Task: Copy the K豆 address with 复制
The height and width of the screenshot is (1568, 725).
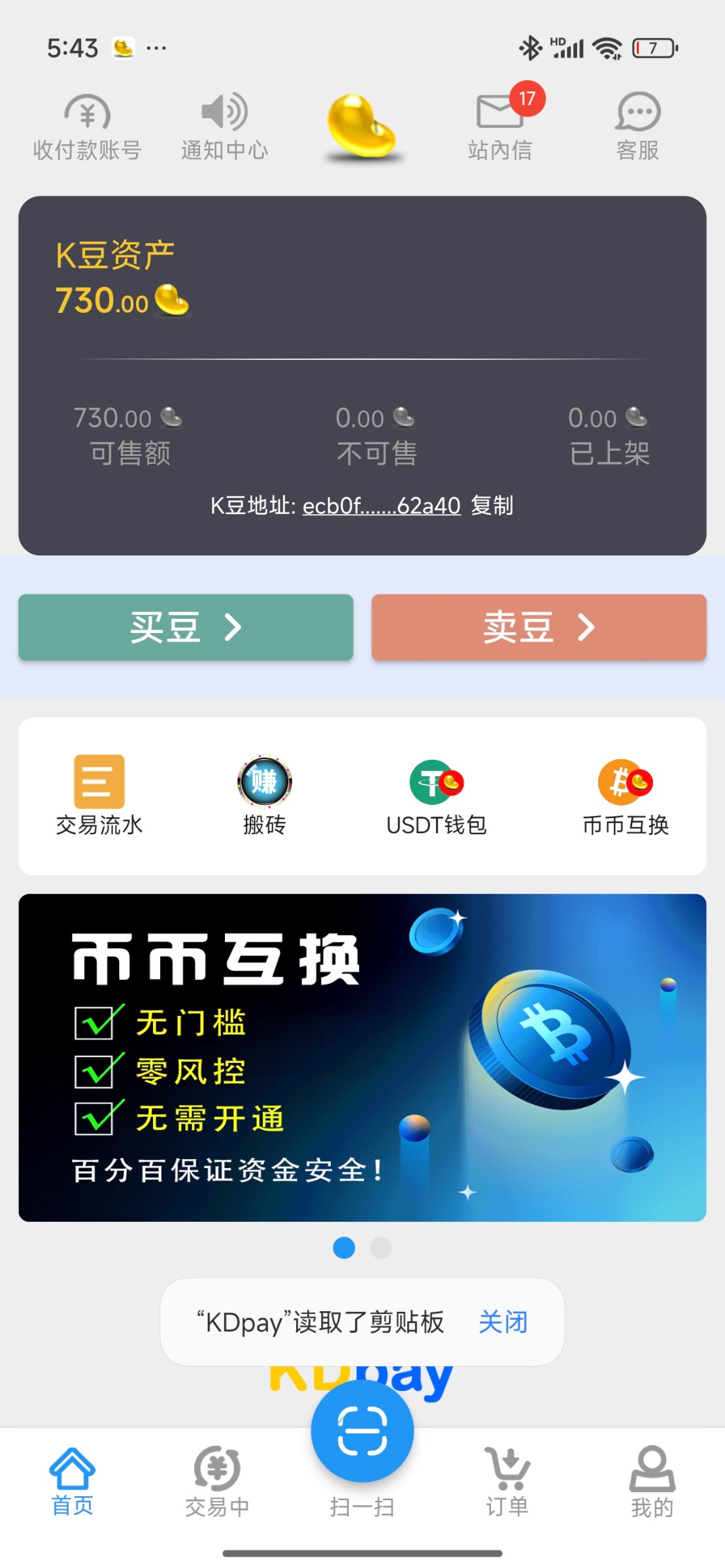Action: pos(492,506)
